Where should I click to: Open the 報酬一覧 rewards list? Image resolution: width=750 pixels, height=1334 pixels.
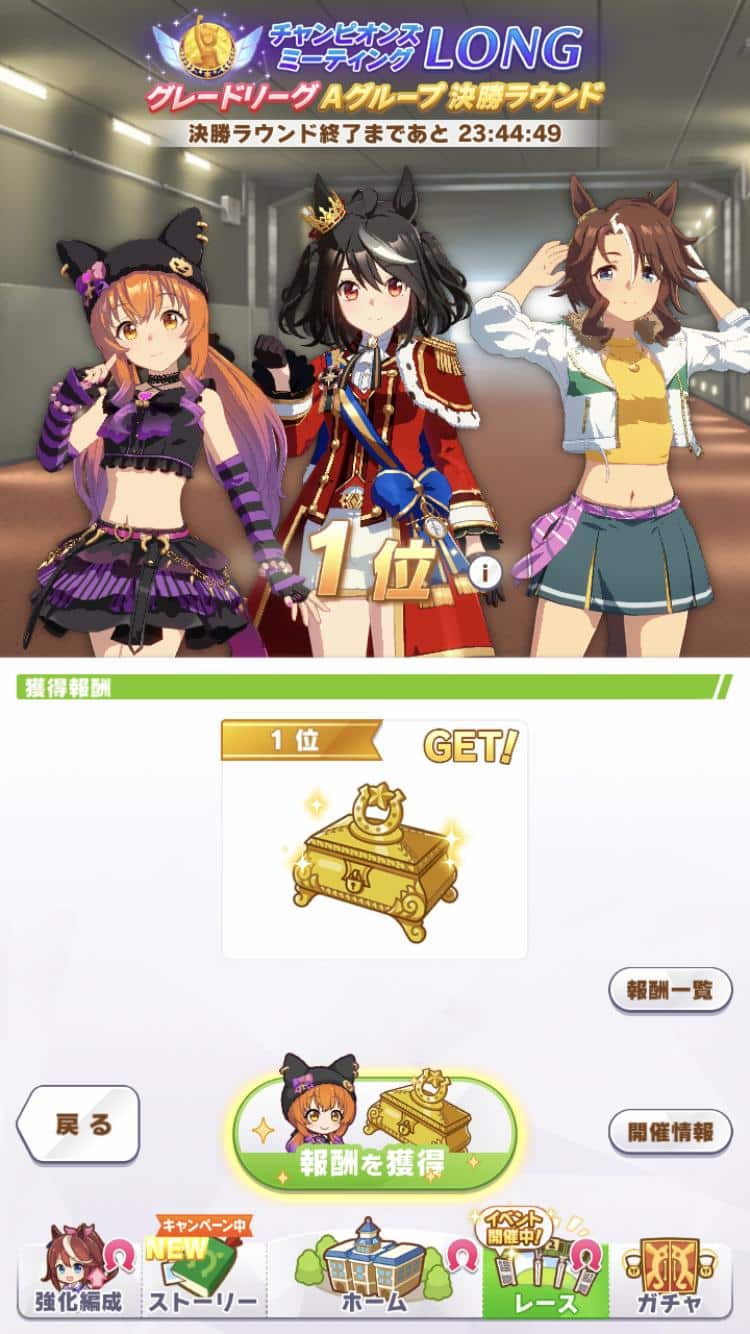pyautogui.click(x=670, y=990)
